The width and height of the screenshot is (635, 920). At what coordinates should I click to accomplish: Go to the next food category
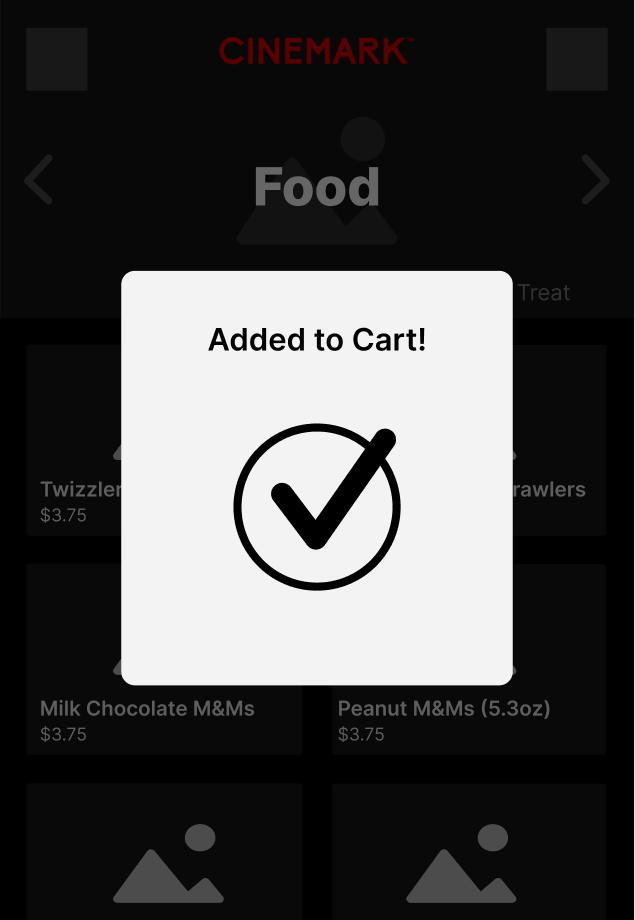click(x=596, y=181)
